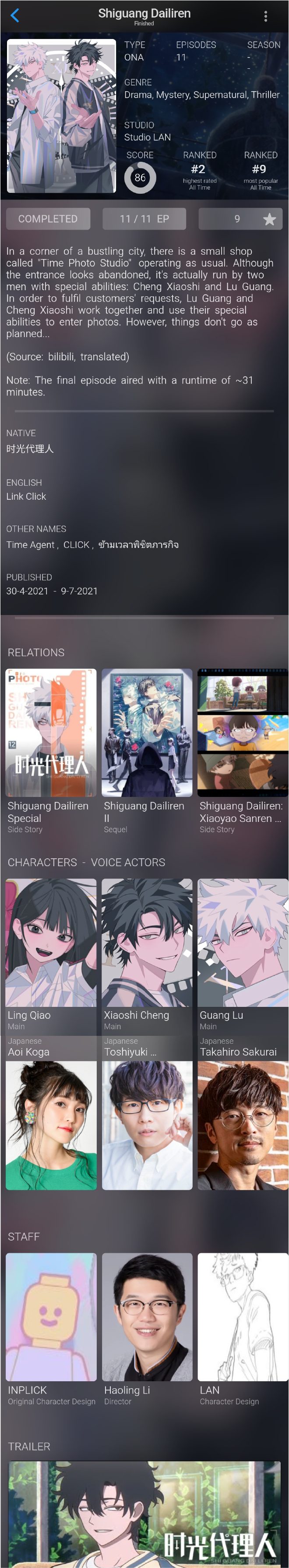Viewport: 289px width, 1568px height.
Task: Change the COMPLETED watch status
Action: [48, 219]
